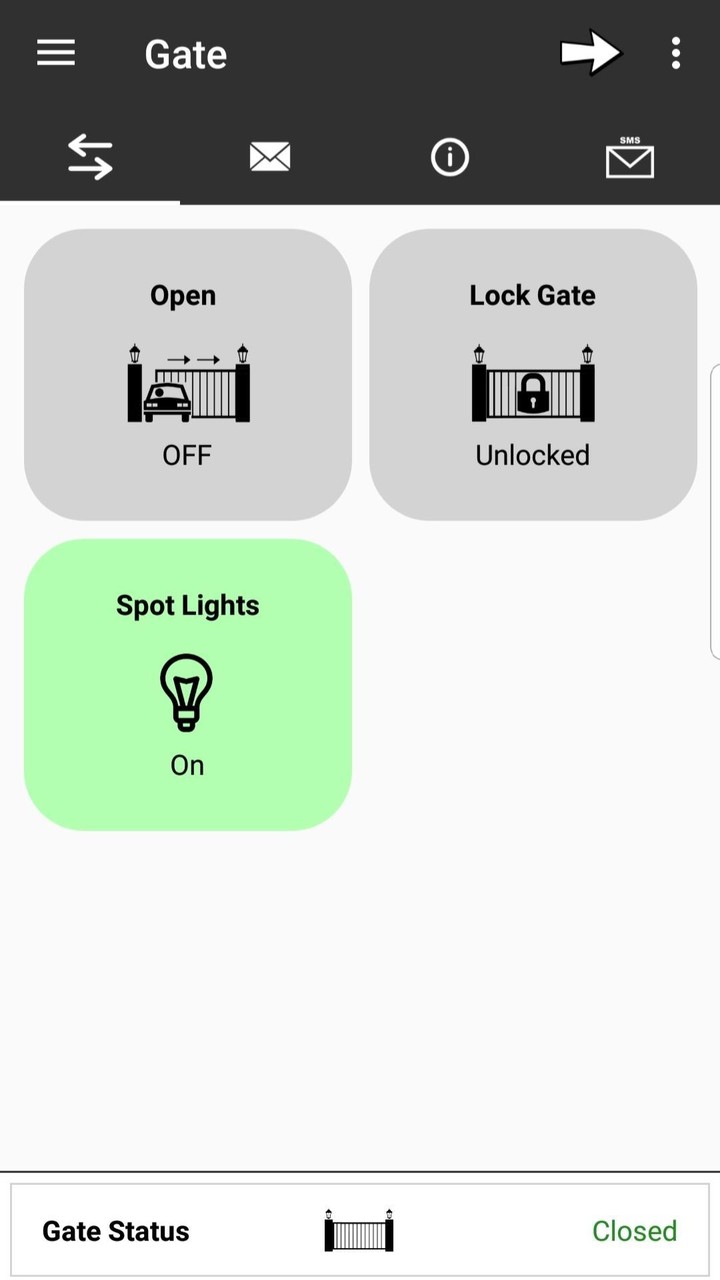720x1280 pixels.
Task: Lock the gate using the Lock Gate tile
Action: point(532,375)
